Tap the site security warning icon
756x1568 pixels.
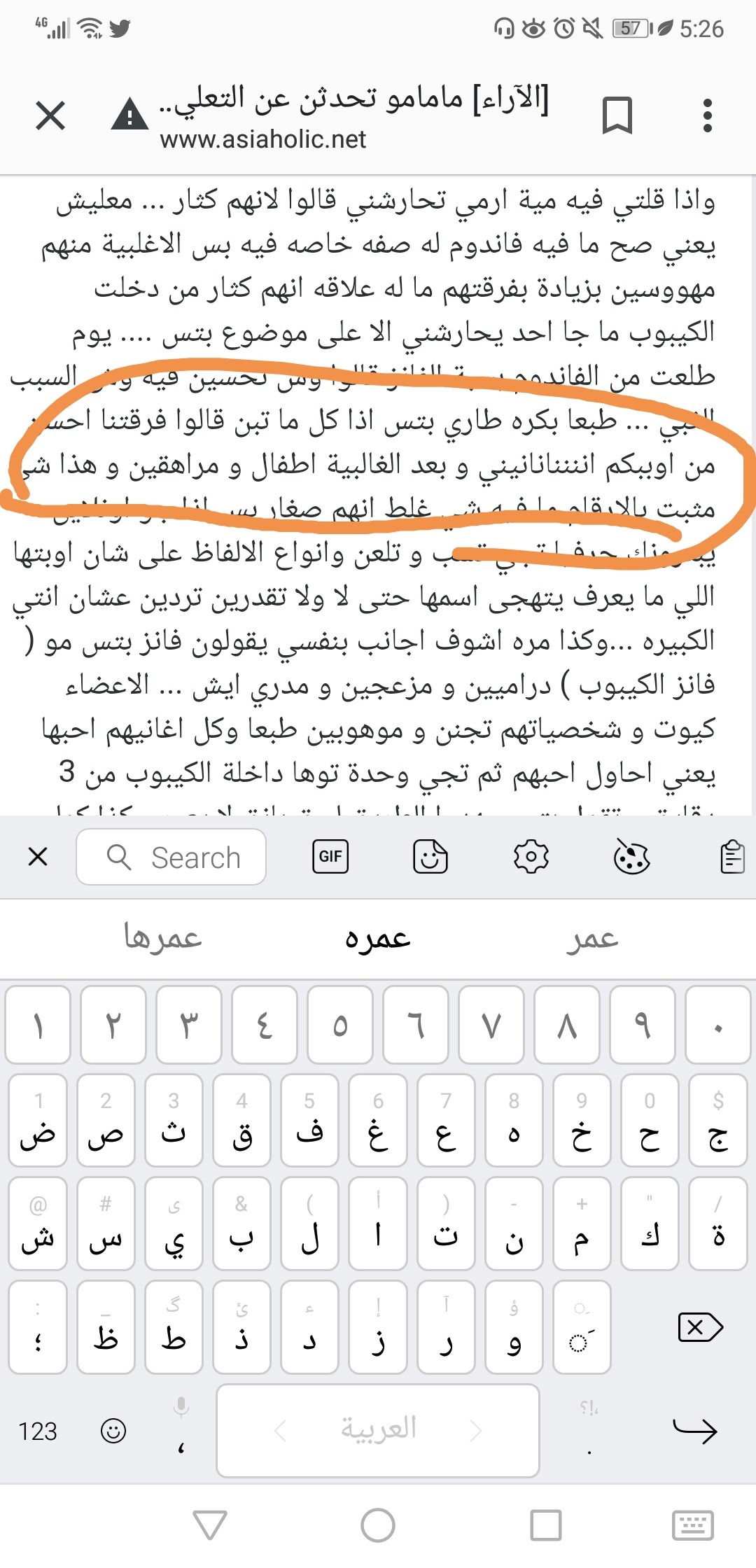coord(129,115)
